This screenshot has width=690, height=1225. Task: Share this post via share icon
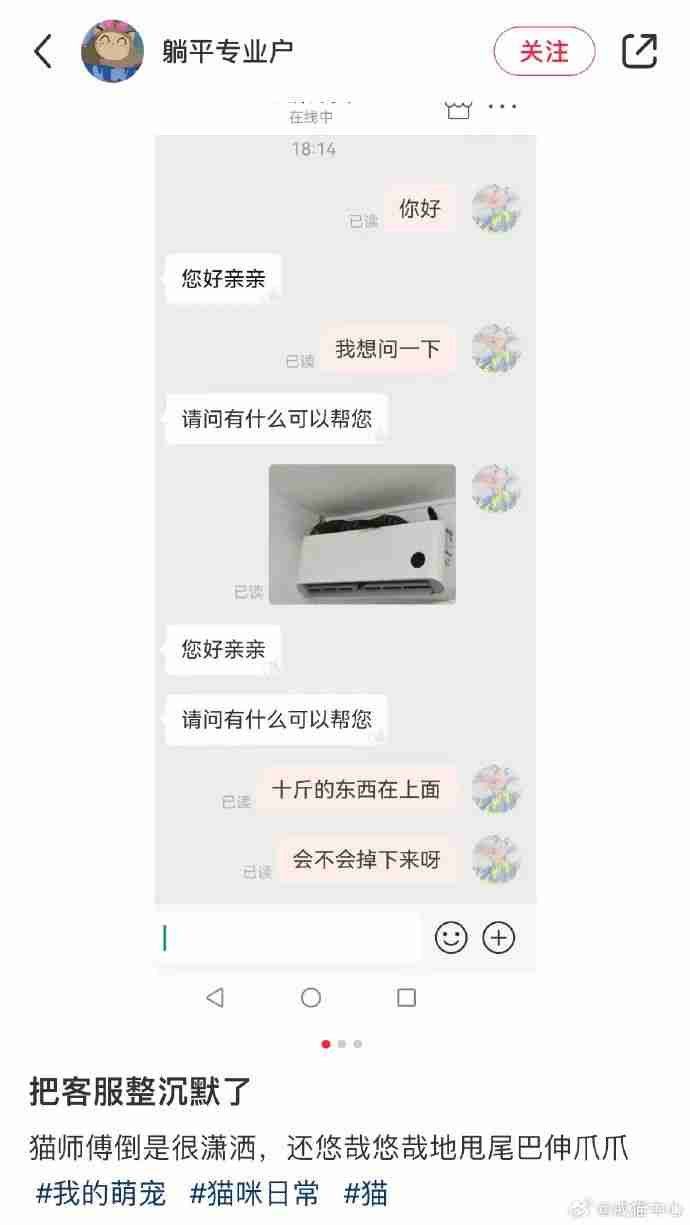tap(639, 51)
